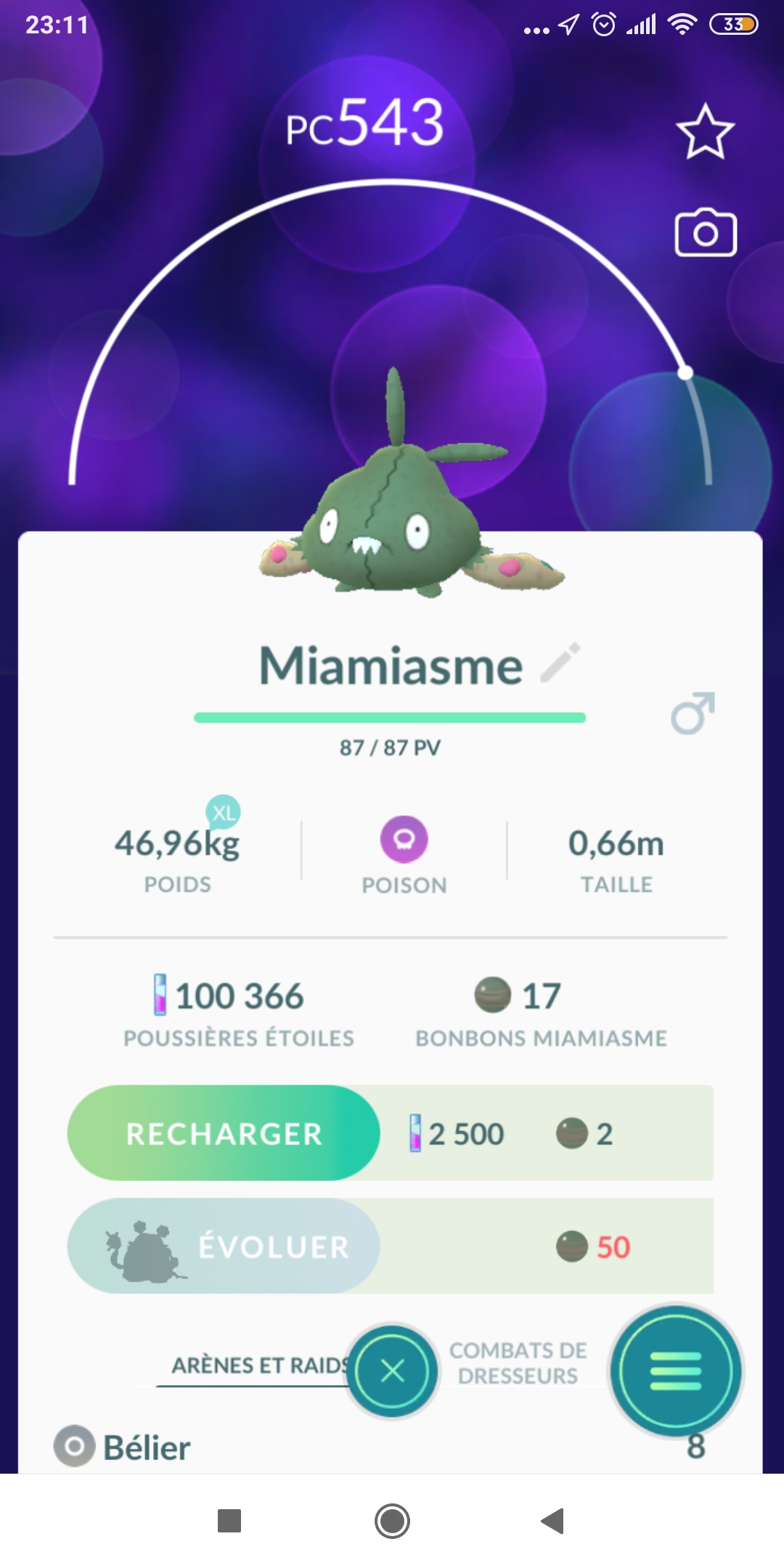Mark Miamiasme as favorite with the star
This screenshot has width=784, height=1568.
(705, 132)
